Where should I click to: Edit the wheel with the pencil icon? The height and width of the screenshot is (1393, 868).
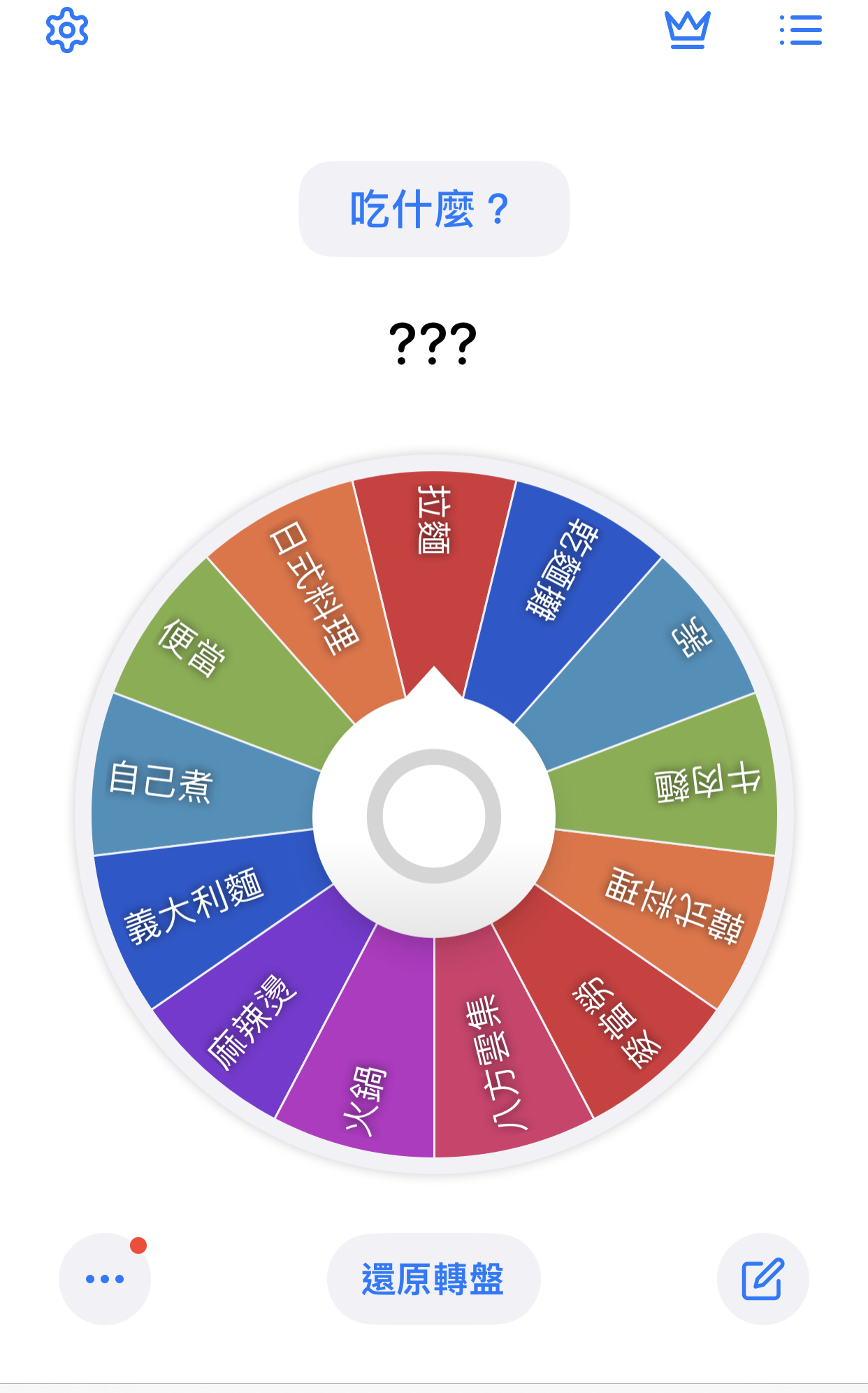pos(762,1278)
